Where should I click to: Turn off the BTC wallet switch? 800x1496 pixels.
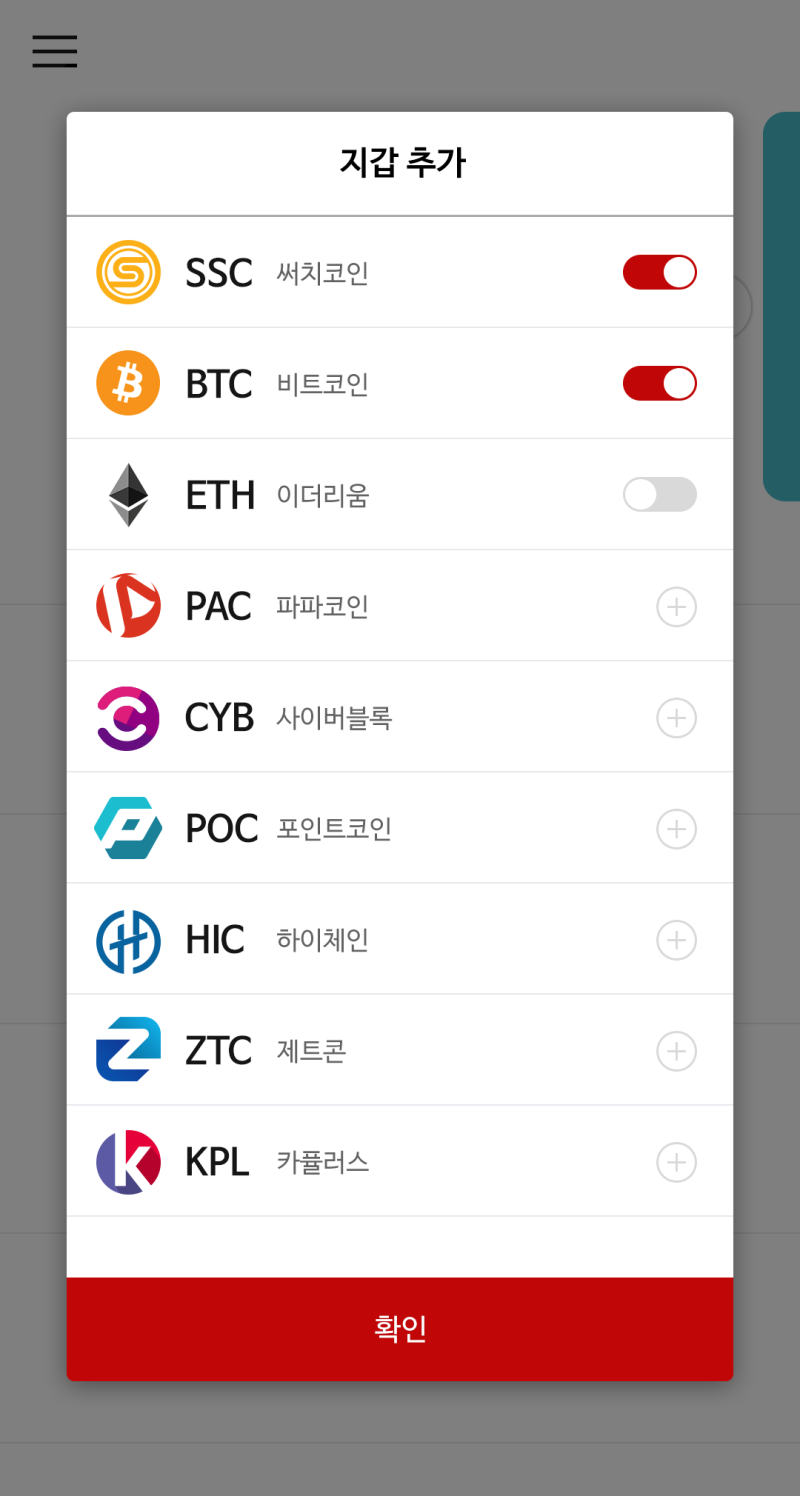(x=659, y=382)
